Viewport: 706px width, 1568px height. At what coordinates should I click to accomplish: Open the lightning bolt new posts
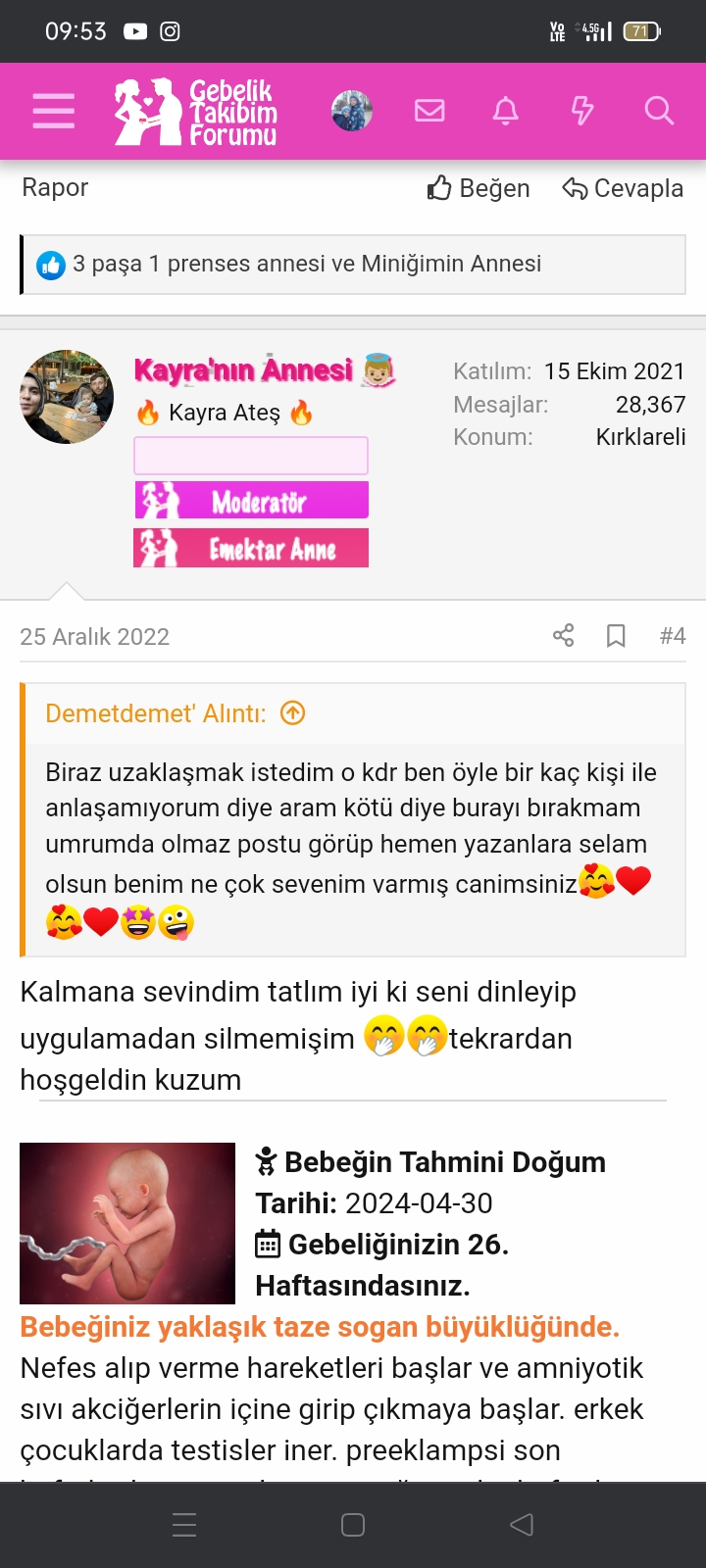pyautogui.click(x=582, y=111)
